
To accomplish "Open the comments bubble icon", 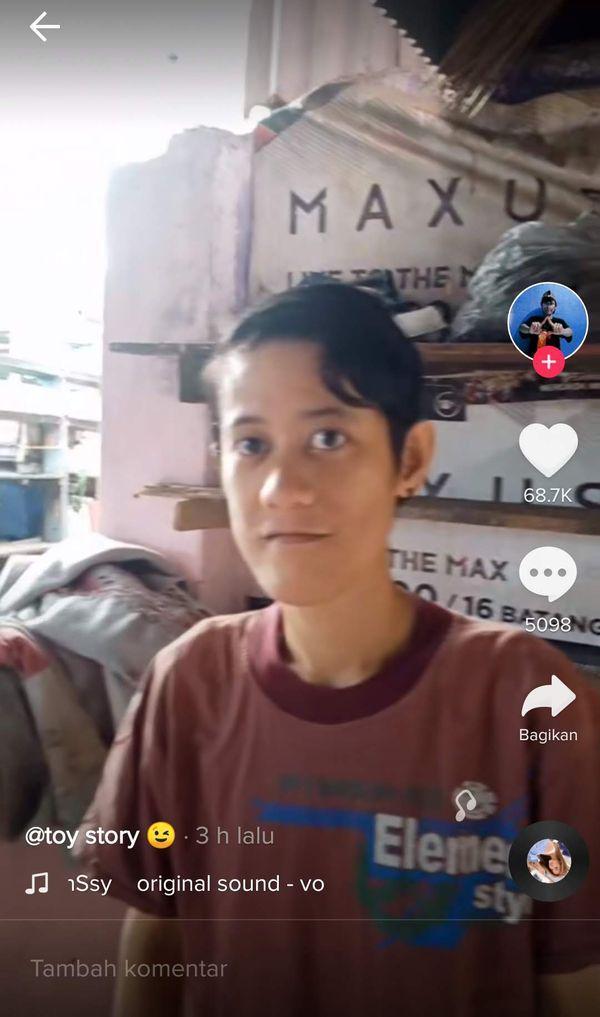I will click(x=548, y=574).
